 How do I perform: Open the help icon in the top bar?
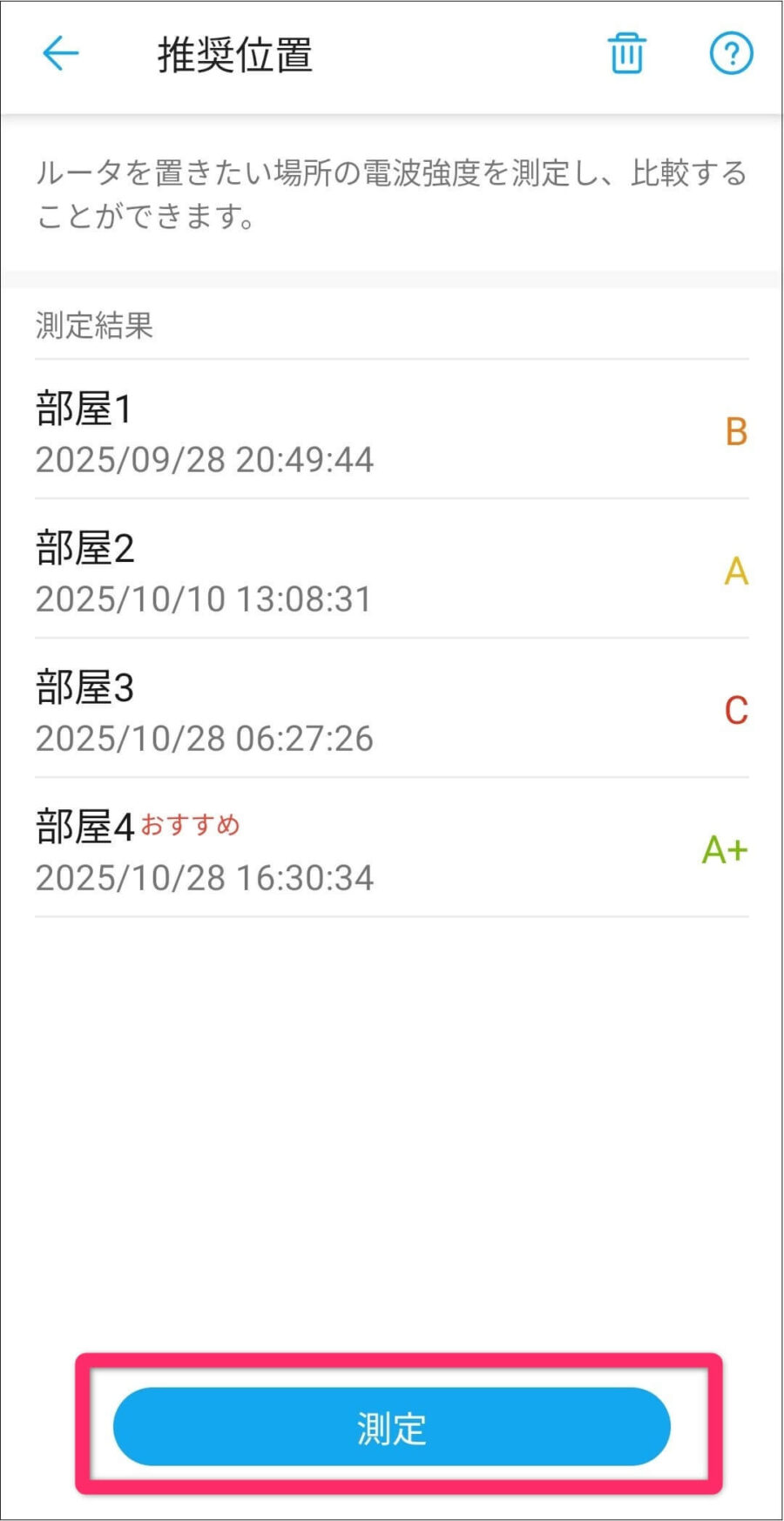point(732,53)
